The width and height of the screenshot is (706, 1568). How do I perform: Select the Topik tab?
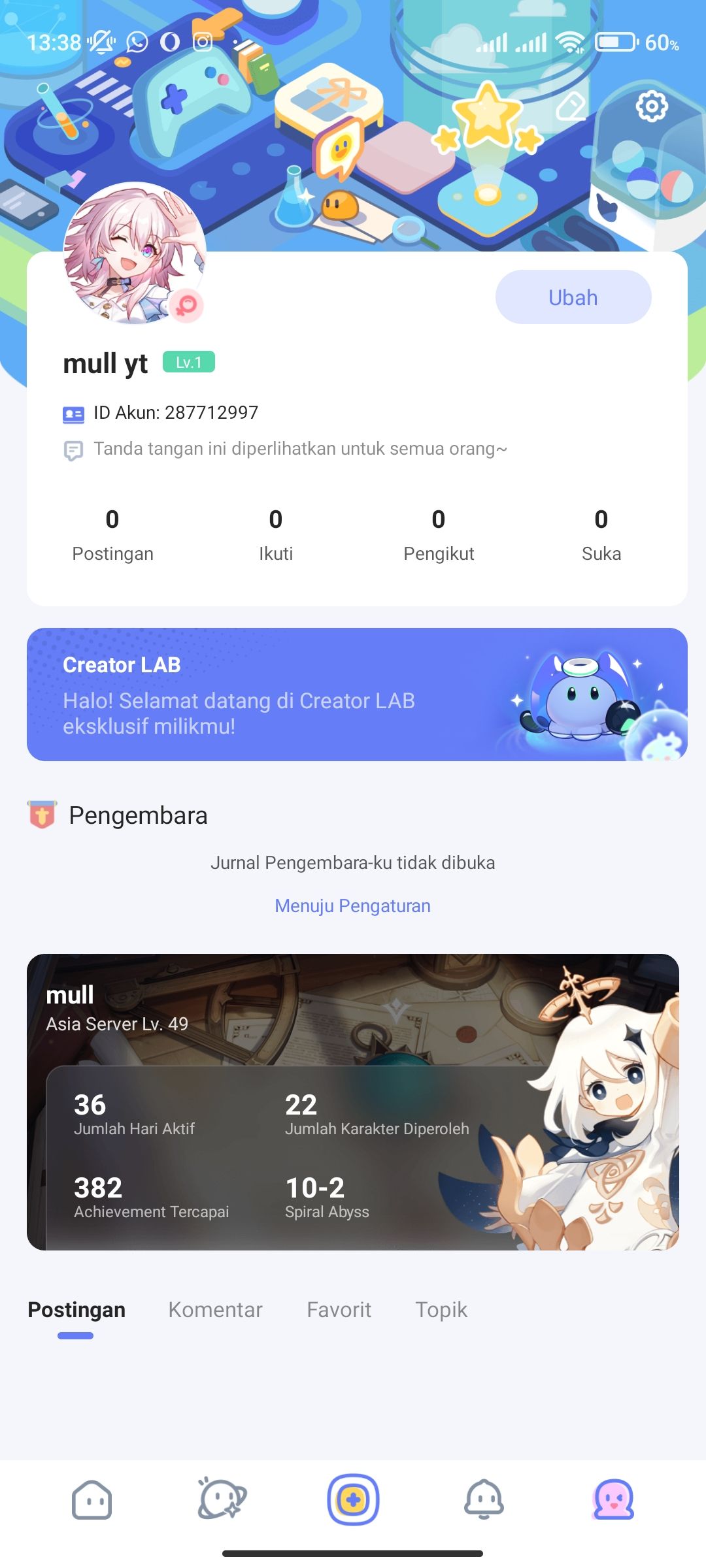pyautogui.click(x=441, y=1309)
